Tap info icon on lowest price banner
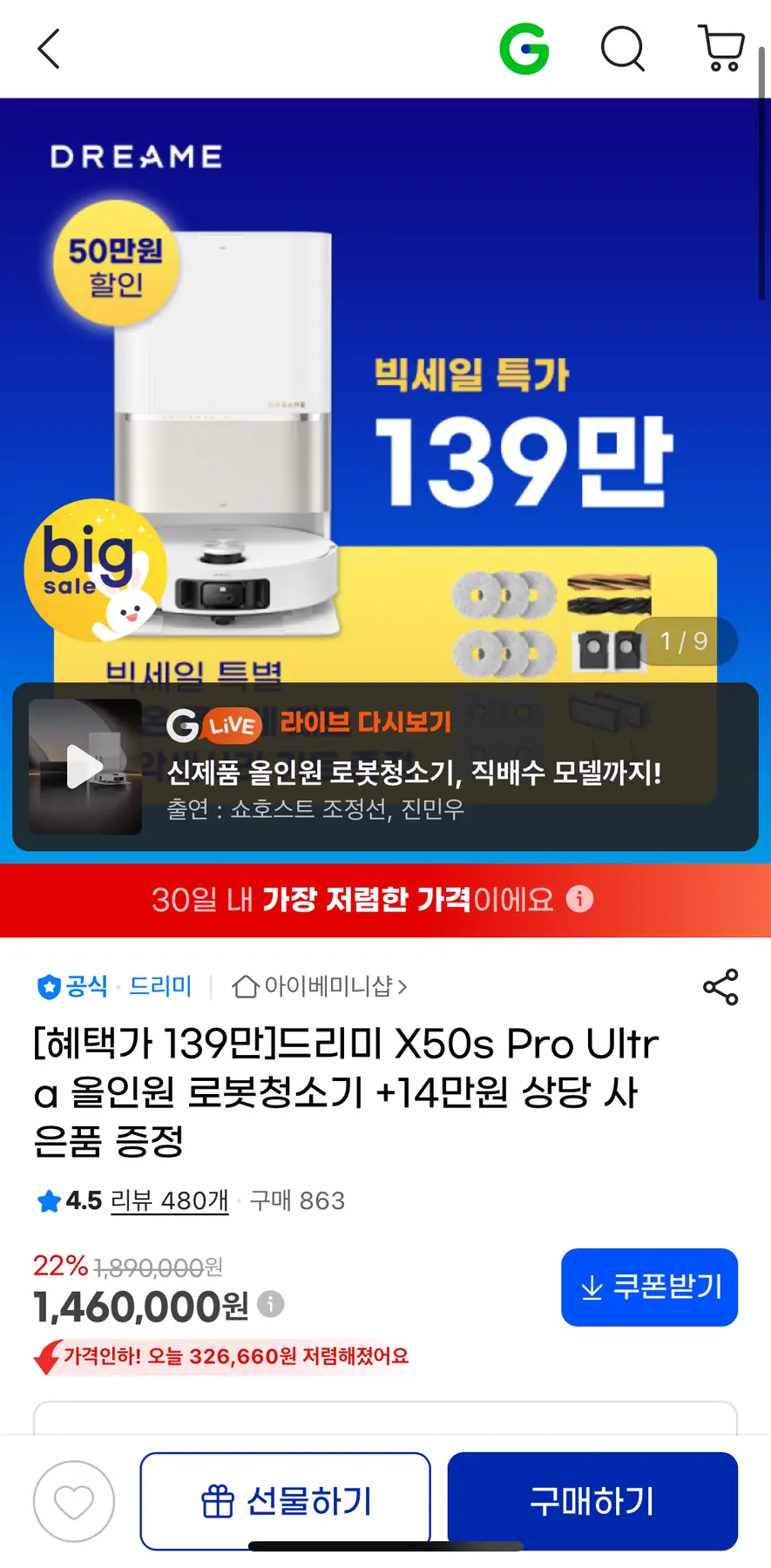Viewport: 771px width, 1568px height. pos(580,898)
